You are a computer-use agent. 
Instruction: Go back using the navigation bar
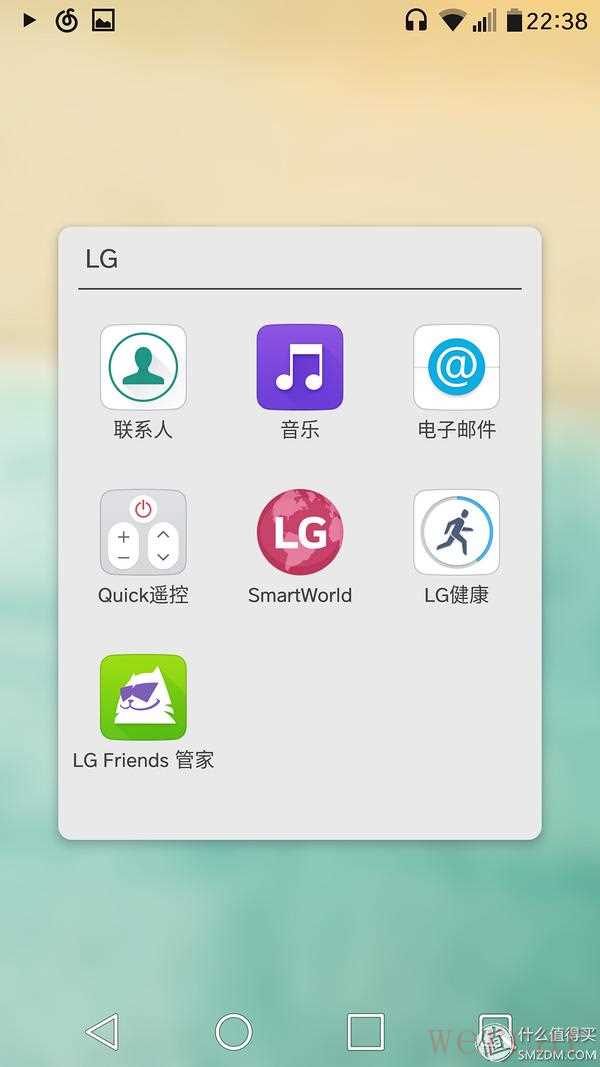(102, 1031)
